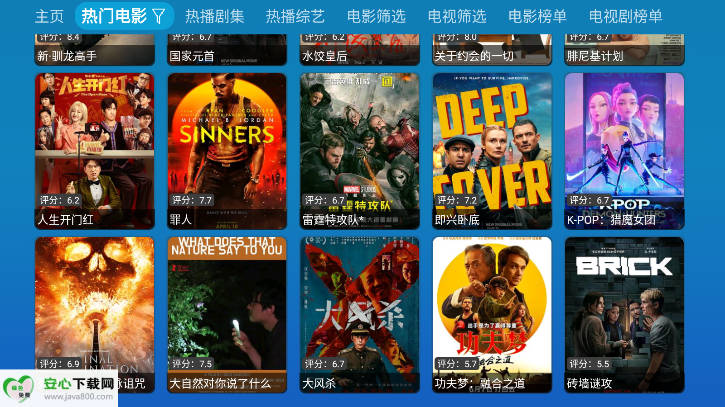Viewport: 725px width, 407px height.
Task: Switch to the 主页 tab
Action: [x=49, y=16]
